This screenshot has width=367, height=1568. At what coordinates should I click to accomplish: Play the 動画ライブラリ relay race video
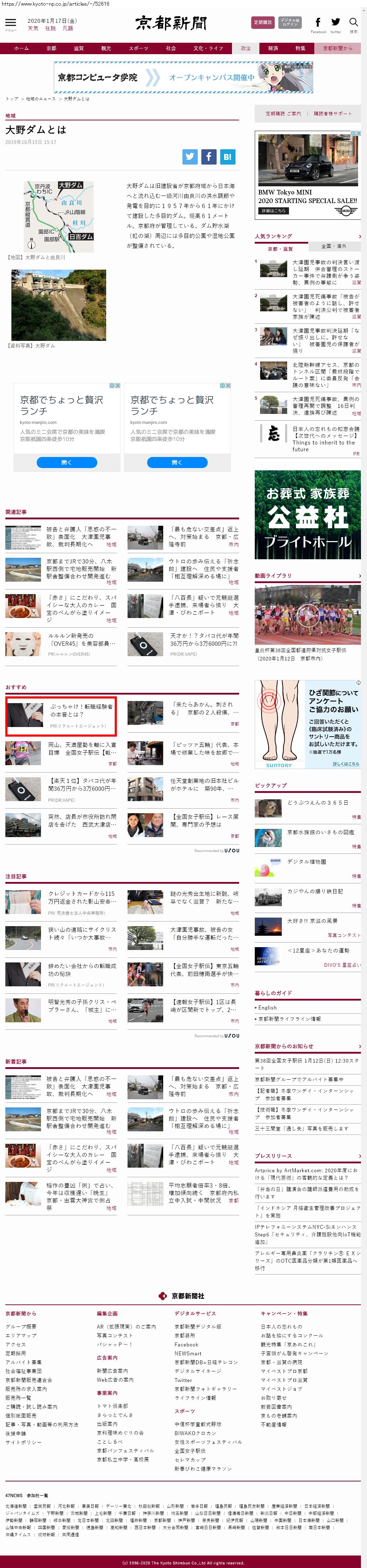click(307, 616)
